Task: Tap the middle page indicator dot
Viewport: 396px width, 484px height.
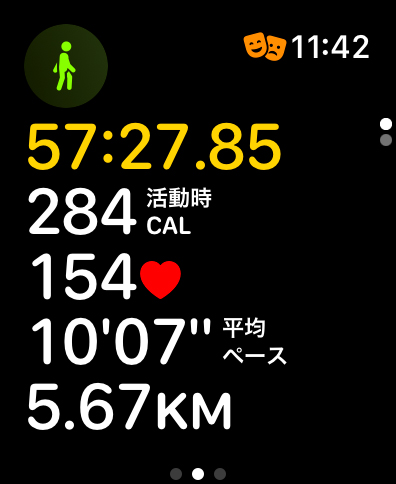Action: [198, 474]
